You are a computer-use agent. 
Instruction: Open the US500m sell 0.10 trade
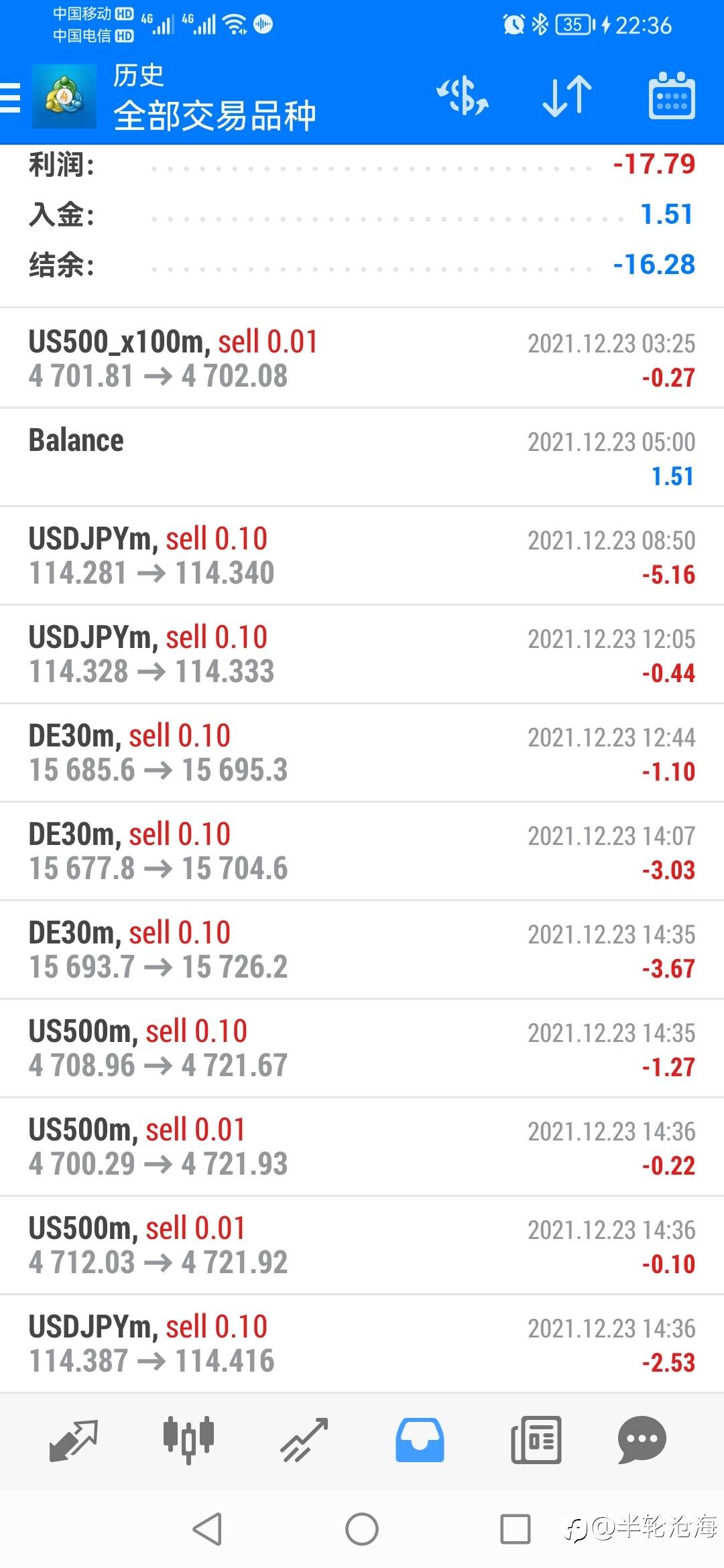tap(362, 1048)
